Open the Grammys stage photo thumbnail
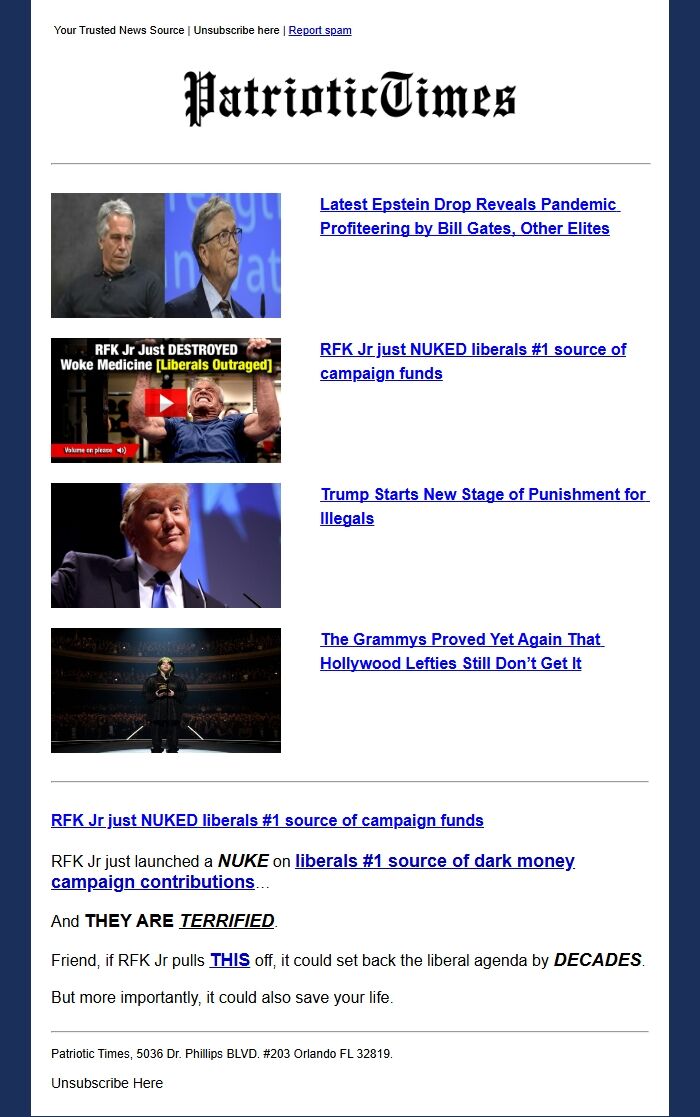 coord(166,690)
